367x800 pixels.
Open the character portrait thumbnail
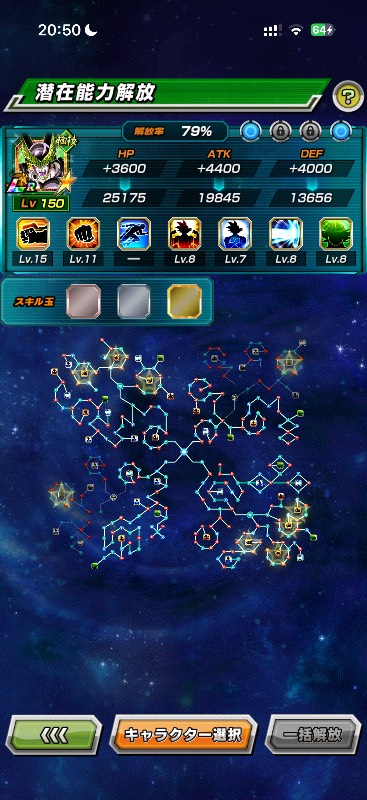pos(41,173)
